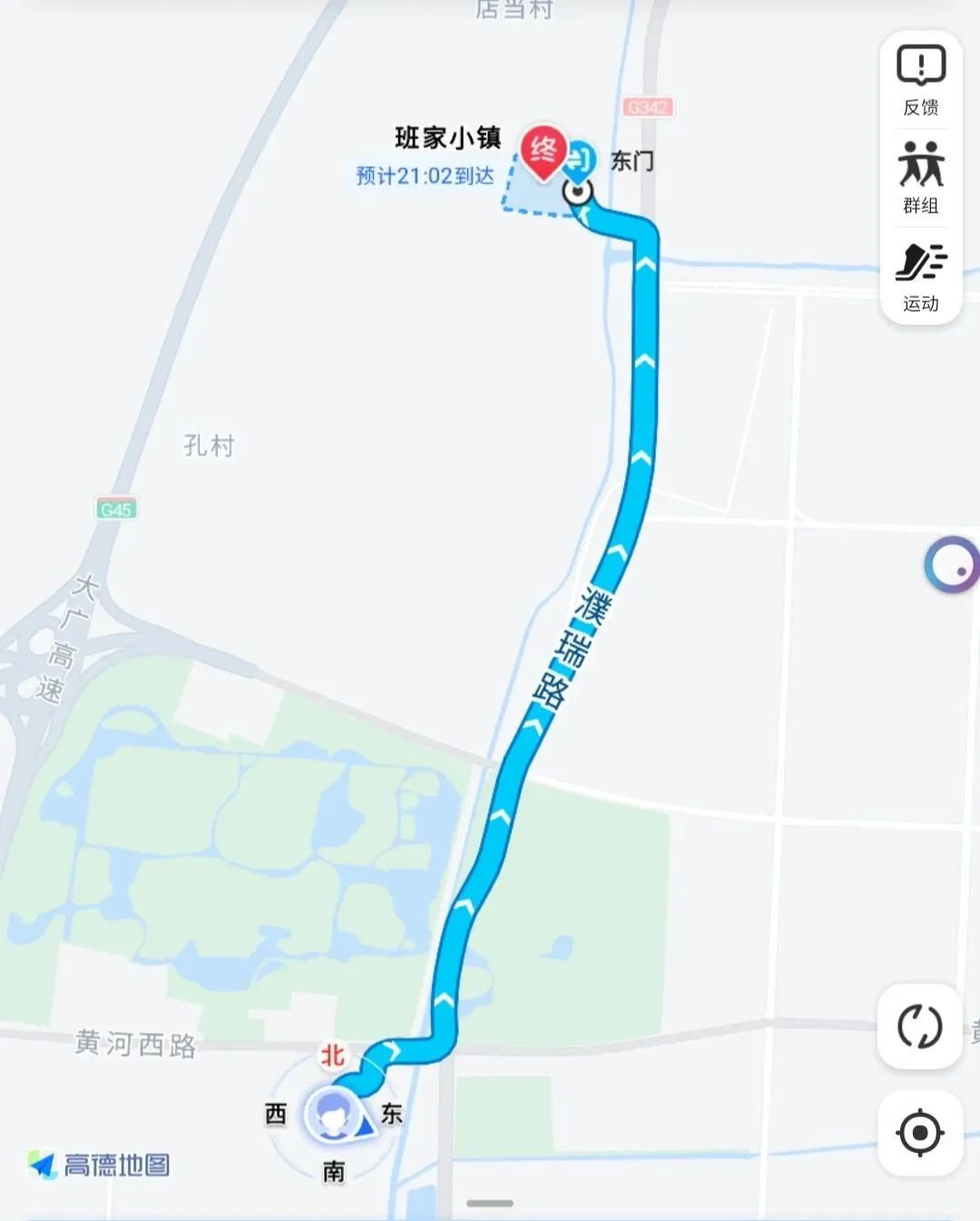Image resolution: width=980 pixels, height=1221 pixels.
Task: Tap the red 终 destination marker
Action: pyautogui.click(x=543, y=151)
